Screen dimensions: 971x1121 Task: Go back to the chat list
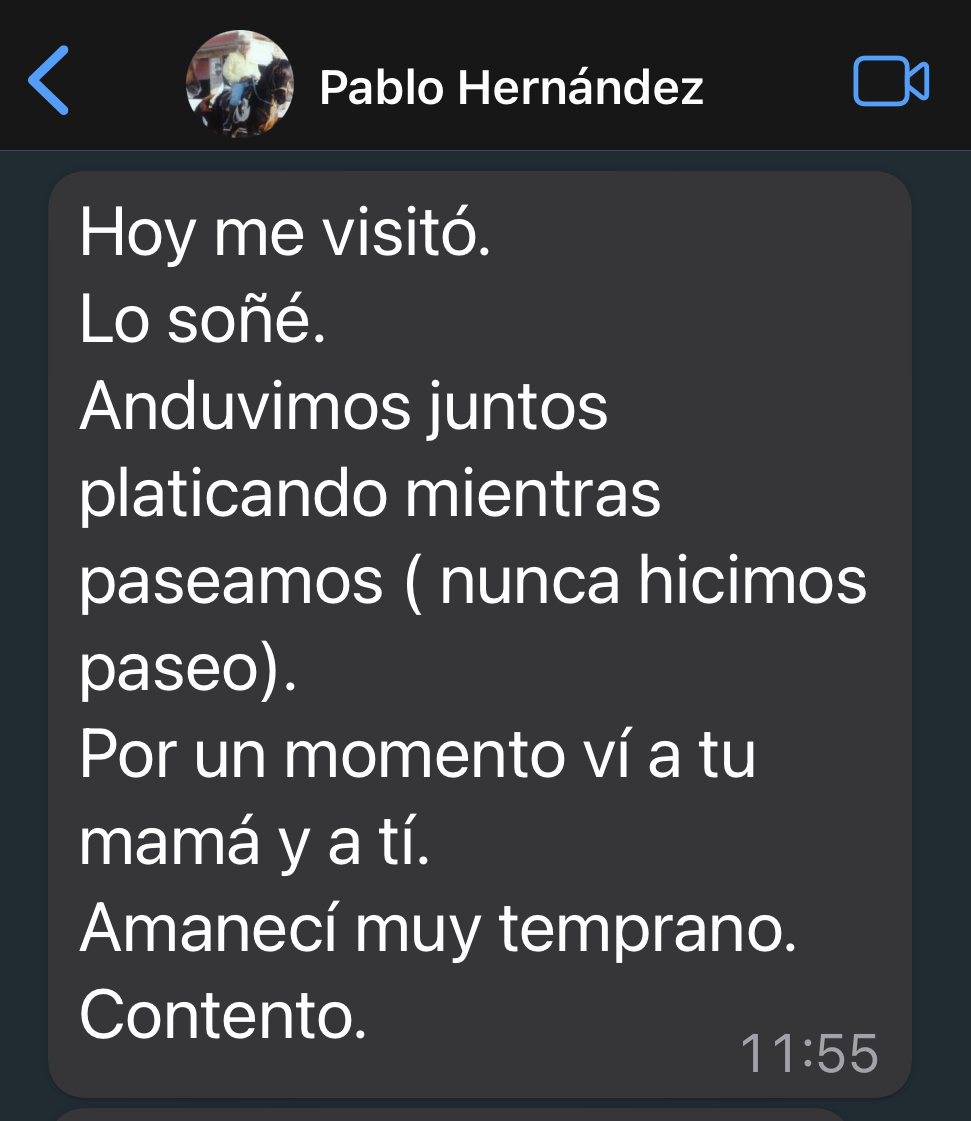coord(48,82)
